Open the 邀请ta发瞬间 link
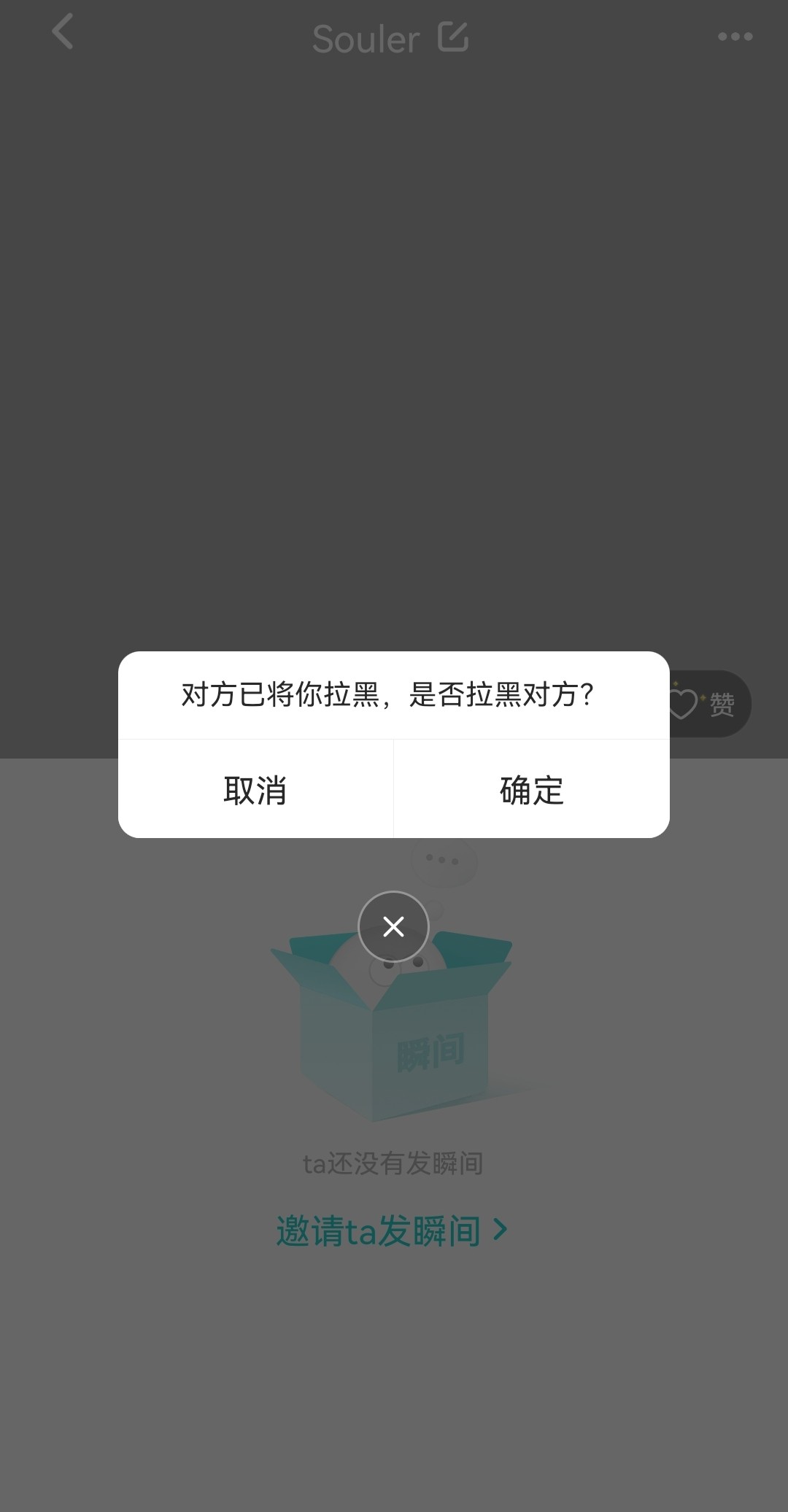Screen dimensions: 788x1512 point(392,1231)
